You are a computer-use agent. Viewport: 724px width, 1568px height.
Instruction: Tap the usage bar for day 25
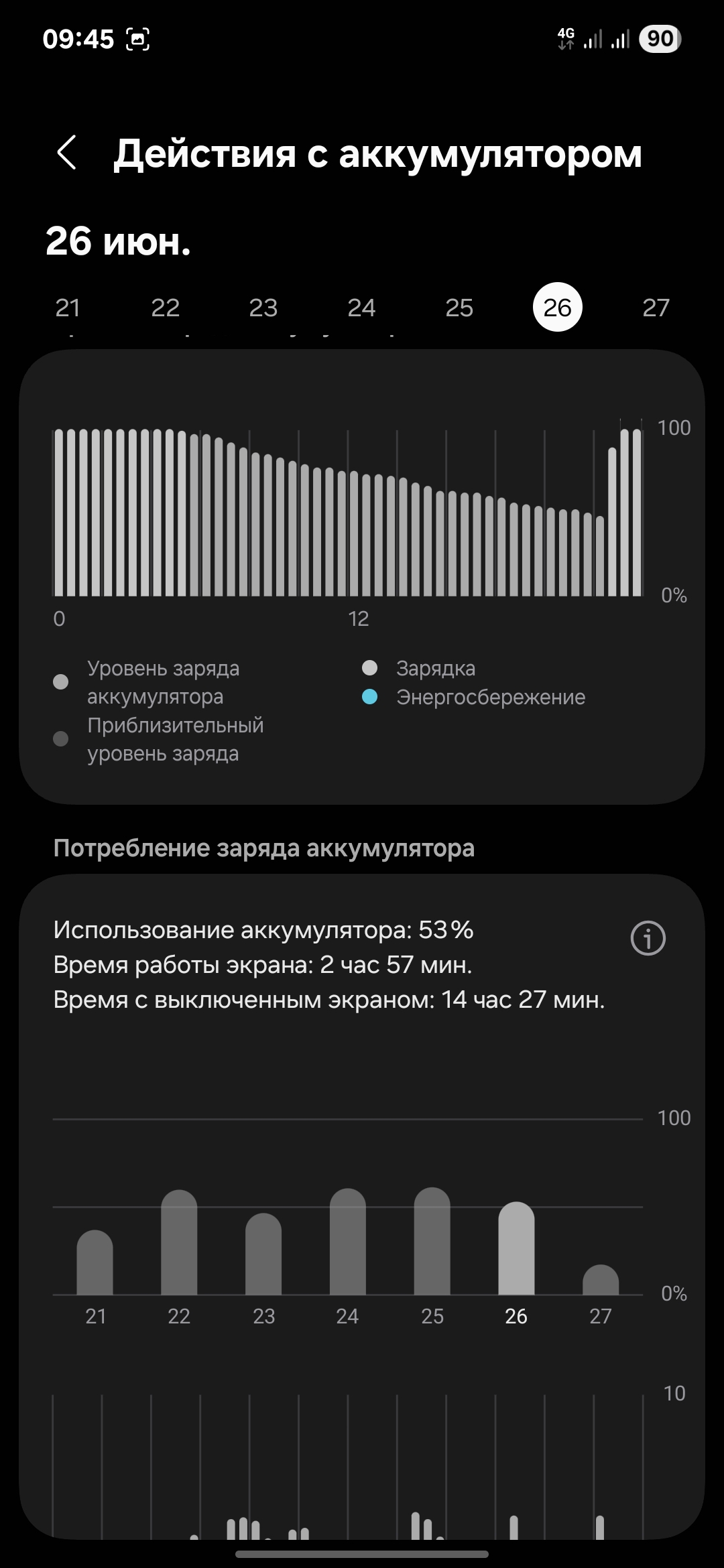pos(432,1241)
